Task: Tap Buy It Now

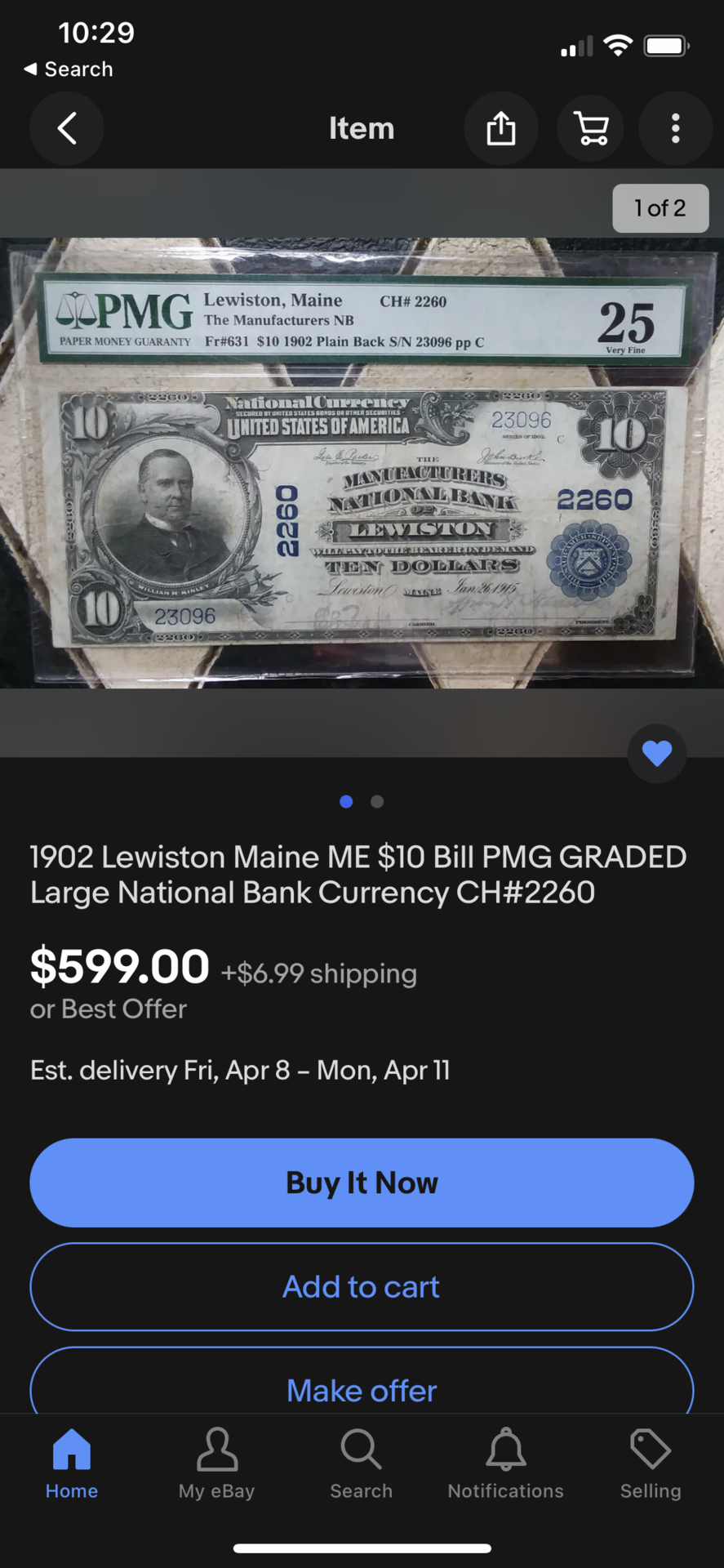Action: (x=362, y=1183)
